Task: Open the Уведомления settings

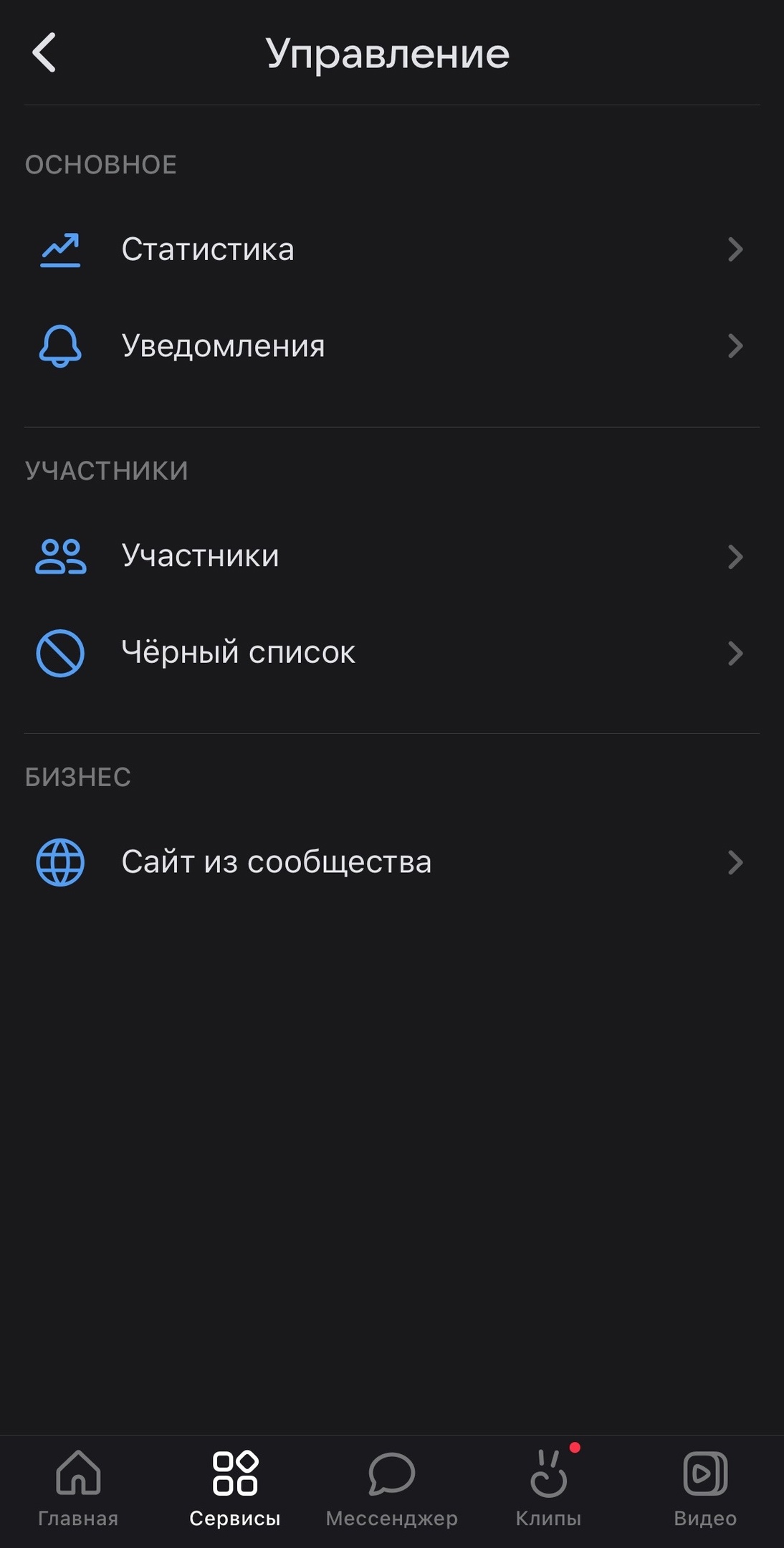Action: click(x=391, y=346)
